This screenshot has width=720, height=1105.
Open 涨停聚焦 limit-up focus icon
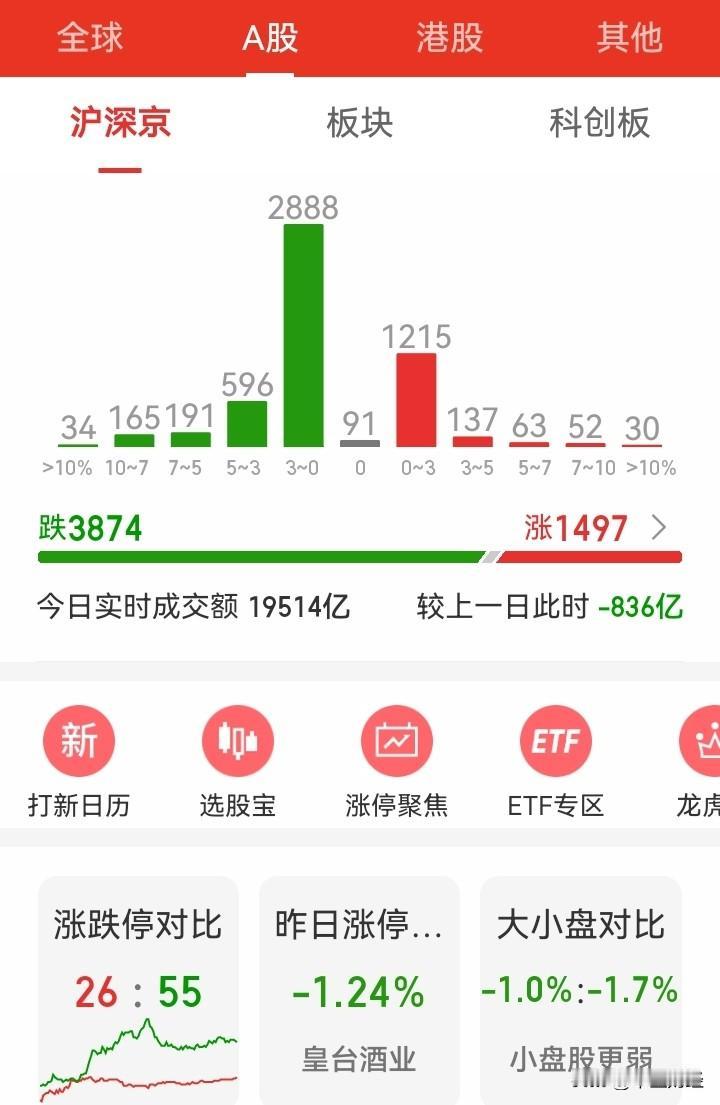(x=397, y=741)
